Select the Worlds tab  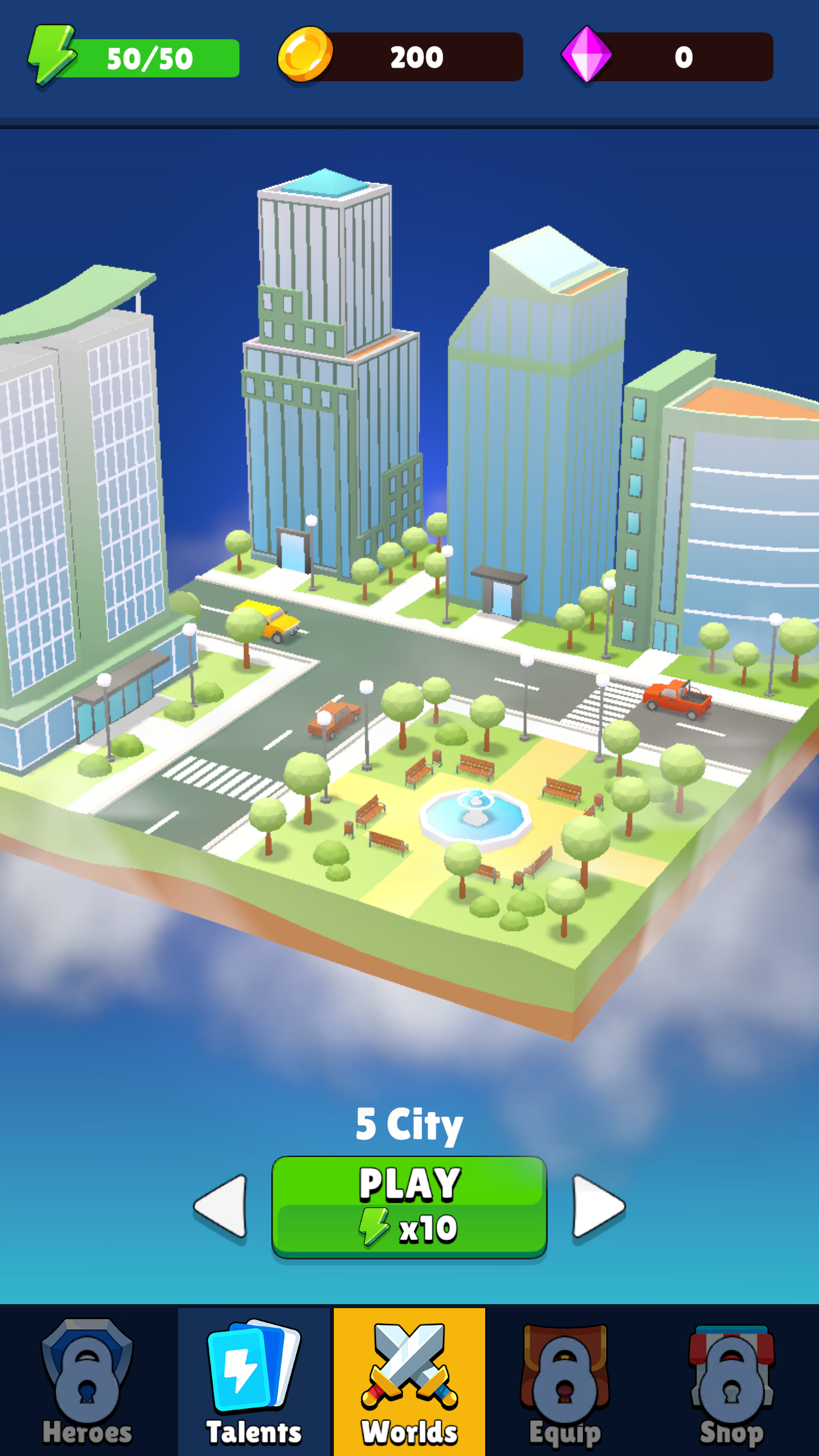click(409, 1382)
